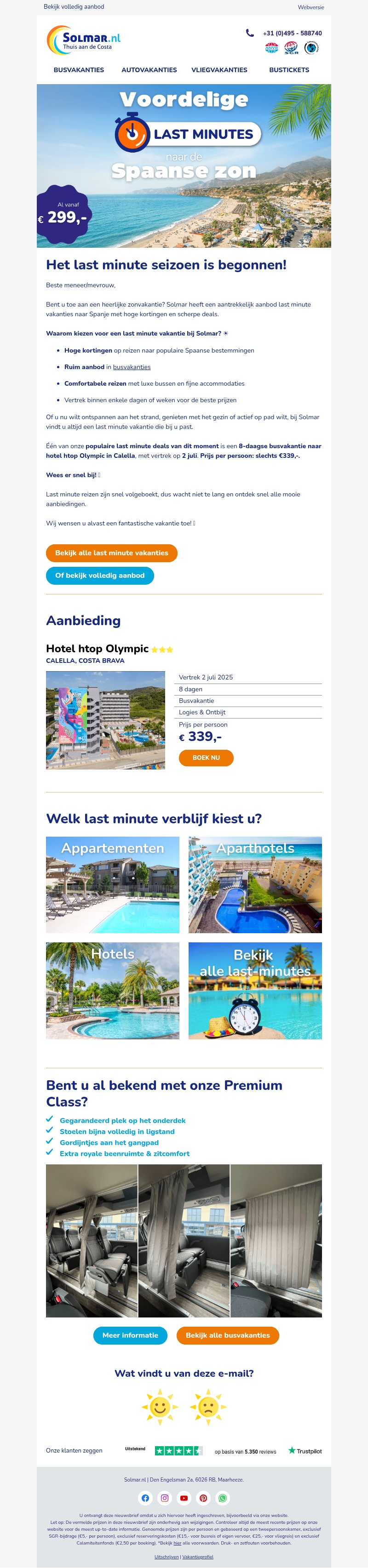368x1568 pixels.
Task: Open the Vakantieprofiel link
Action: [197, 1557]
